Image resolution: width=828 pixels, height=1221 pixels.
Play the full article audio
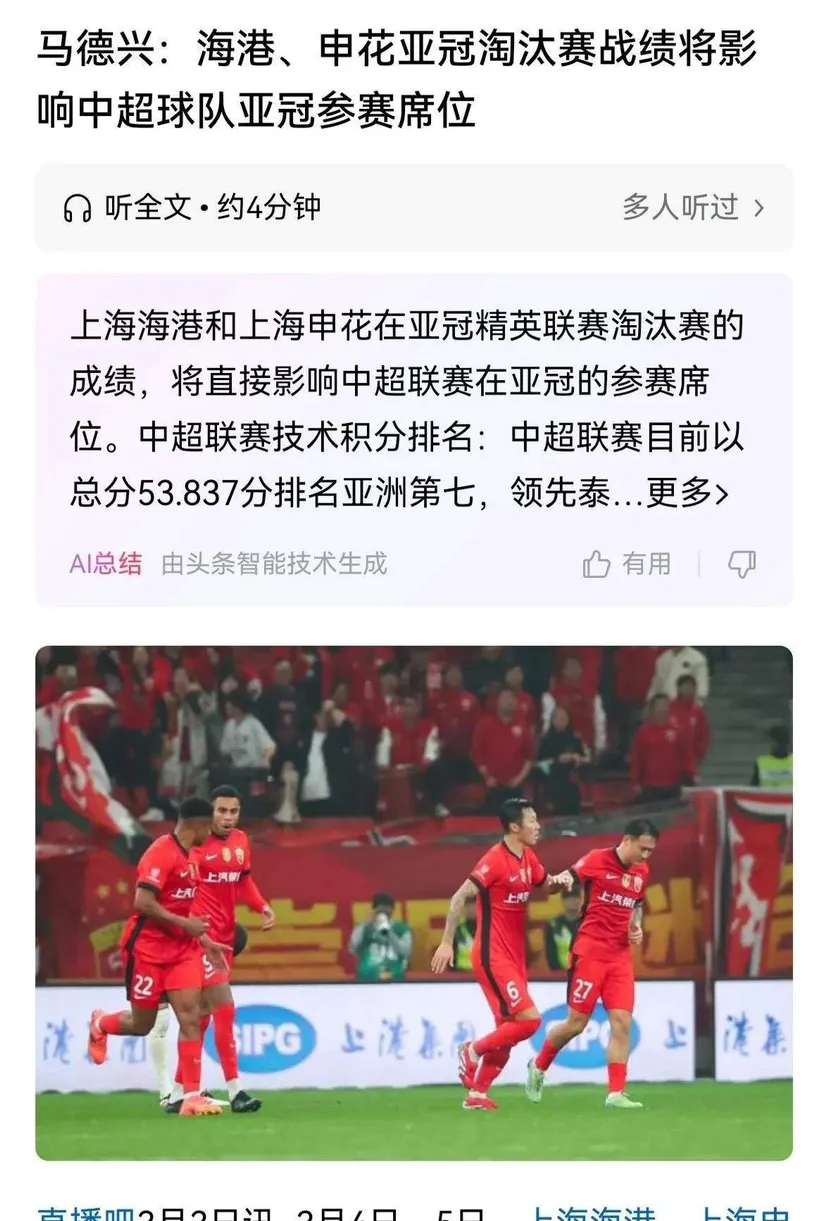coord(190,208)
